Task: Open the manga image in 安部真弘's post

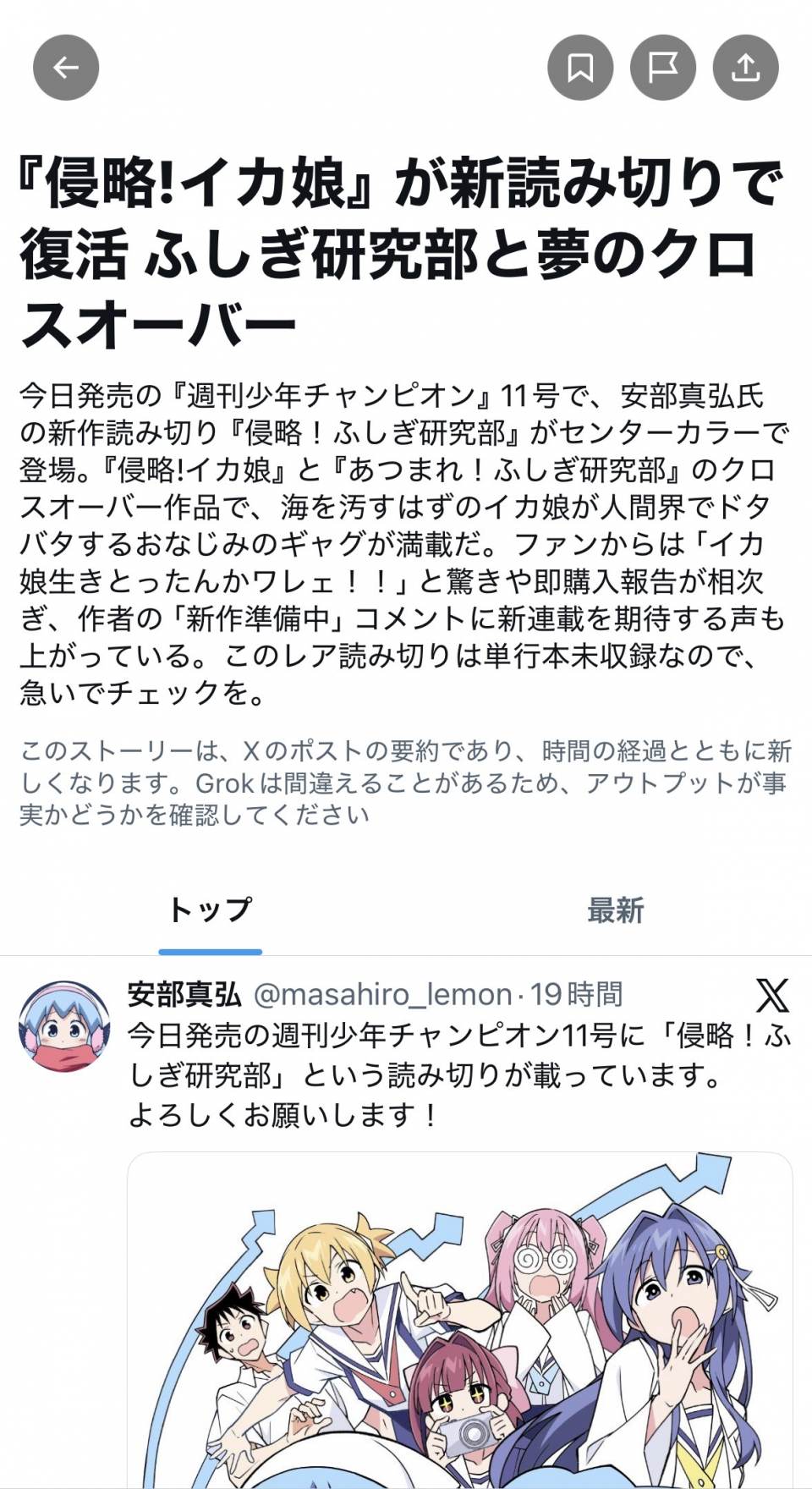Action: (x=459, y=1320)
